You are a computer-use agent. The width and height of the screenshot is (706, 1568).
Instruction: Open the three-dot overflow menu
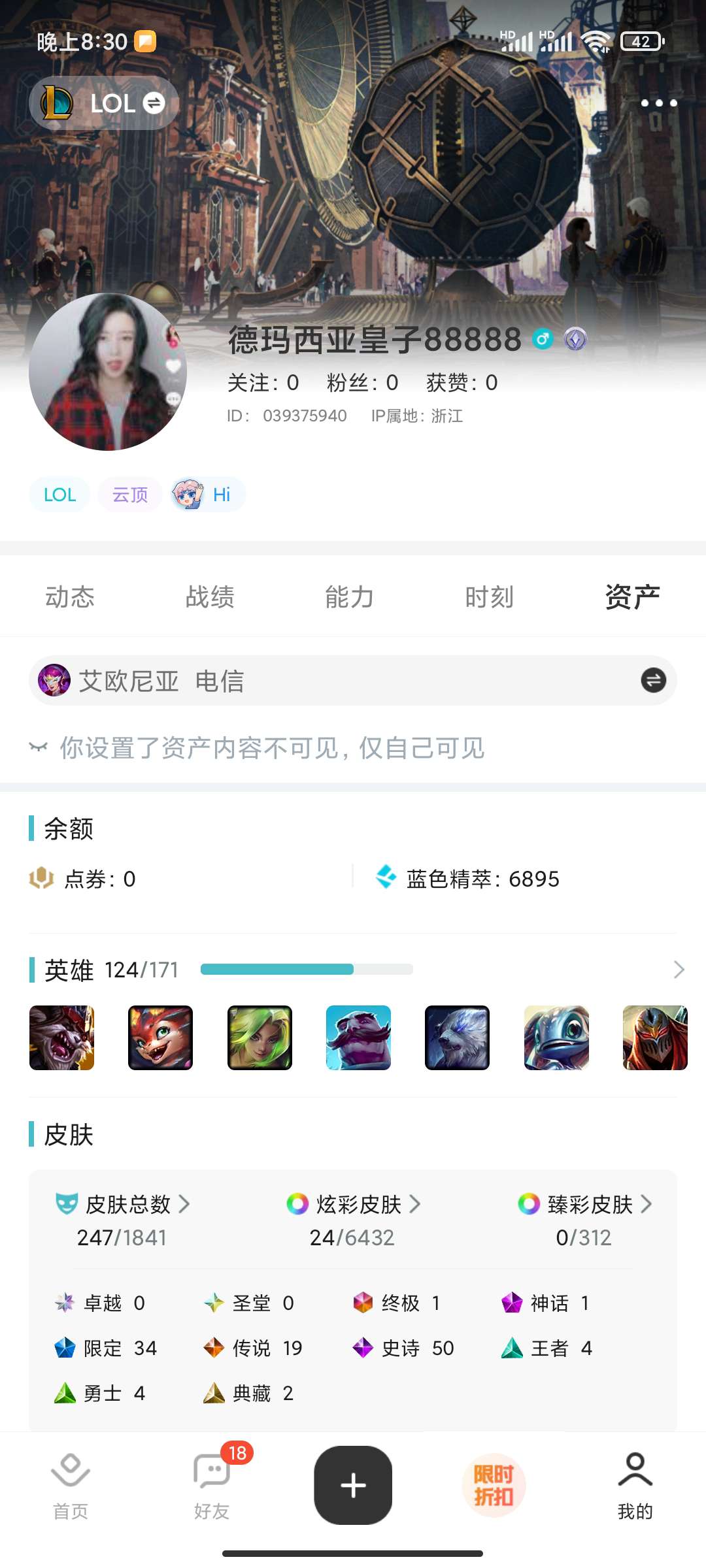[x=658, y=103]
